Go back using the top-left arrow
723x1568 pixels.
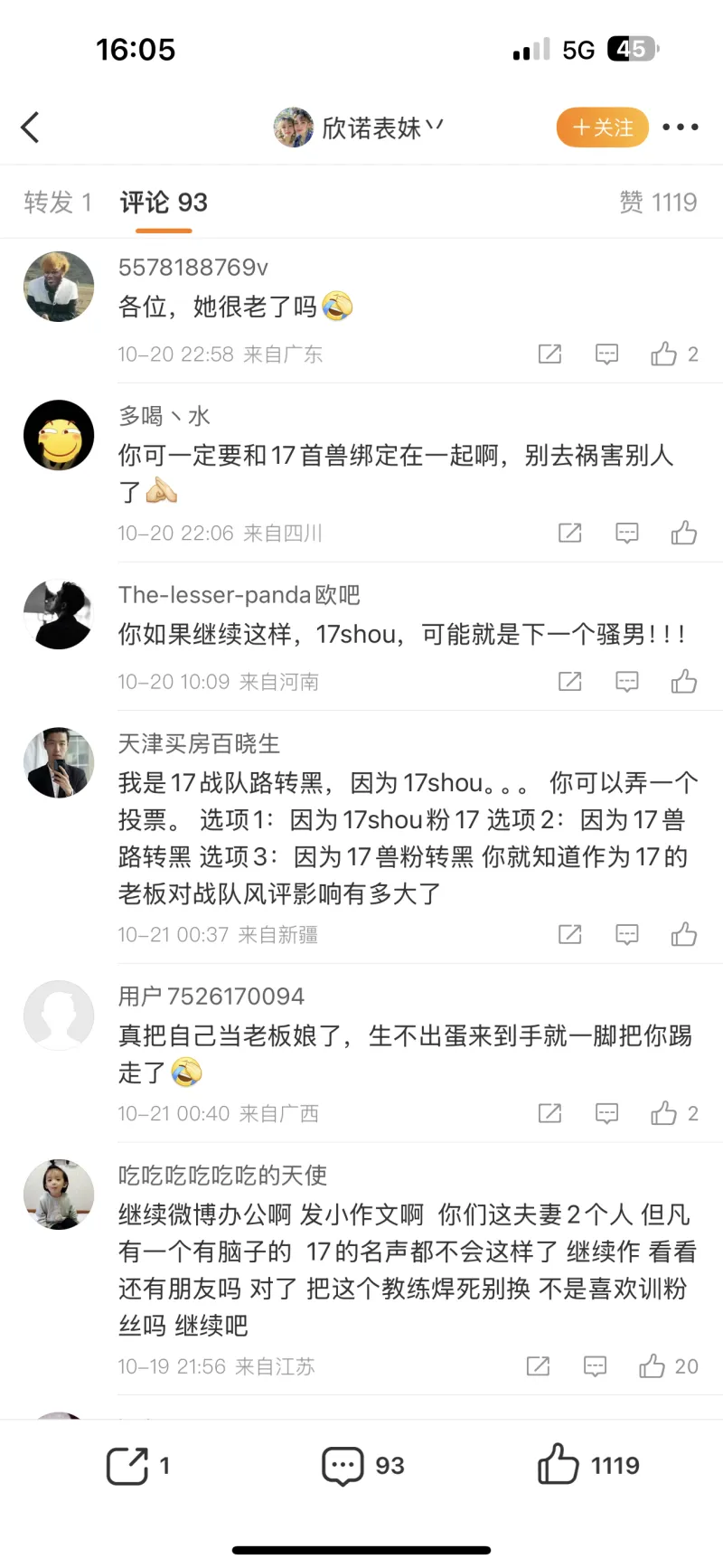coord(31,128)
